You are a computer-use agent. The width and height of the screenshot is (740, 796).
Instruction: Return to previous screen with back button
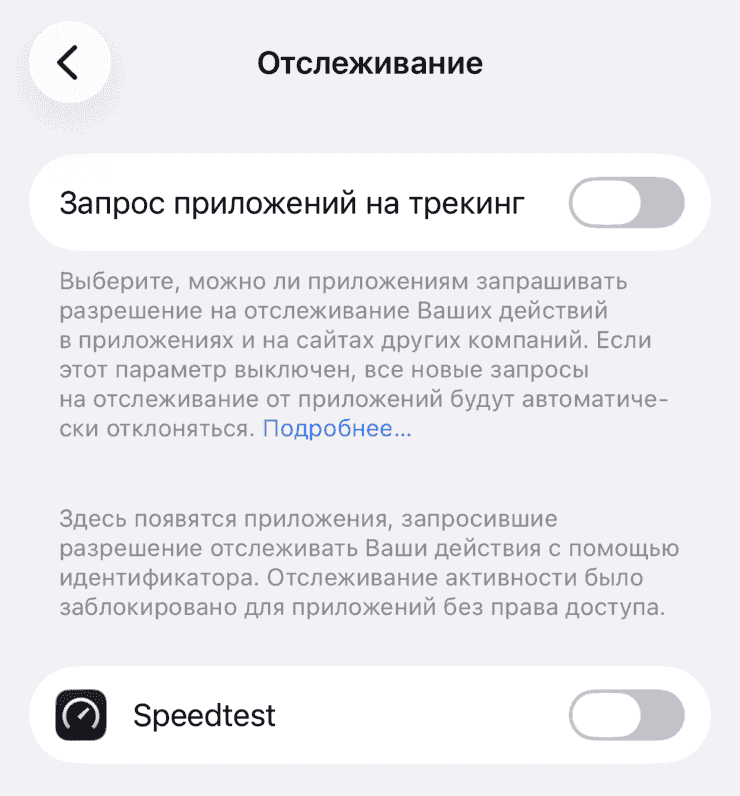[x=68, y=63]
